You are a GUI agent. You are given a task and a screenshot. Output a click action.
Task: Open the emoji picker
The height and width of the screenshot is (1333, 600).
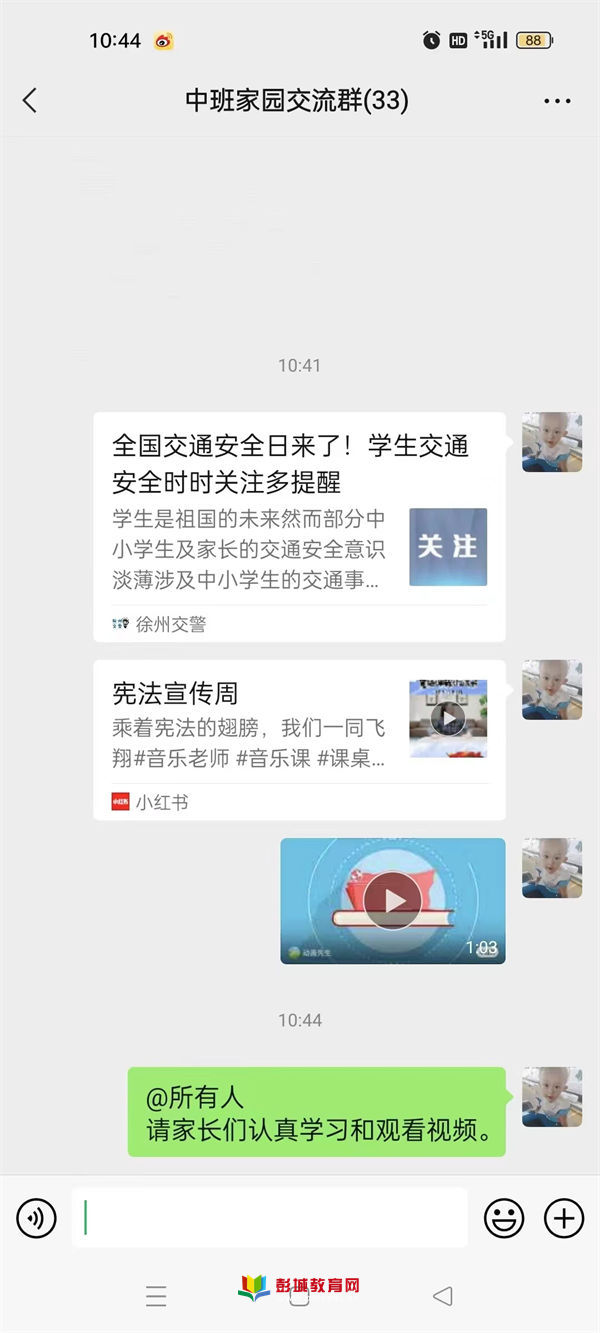[x=504, y=1218]
